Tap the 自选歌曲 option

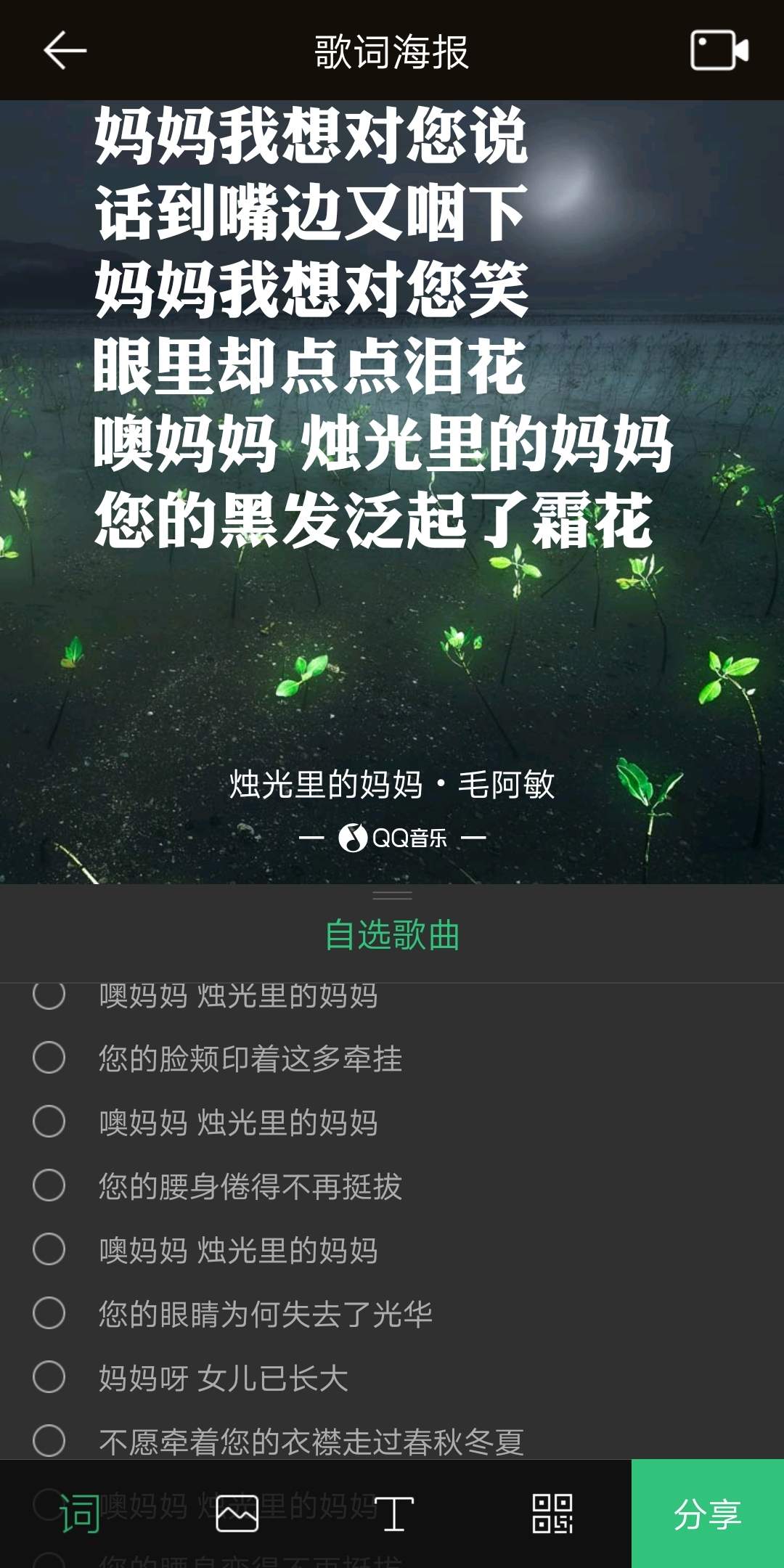click(x=392, y=935)
